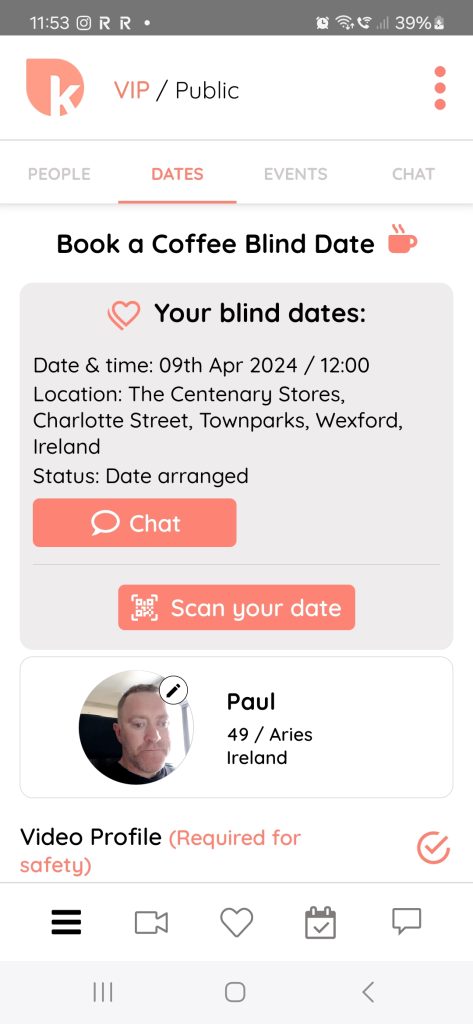This screenshot has width=473, height=1024.
Task: Go to the Events tab
Action: coord(295,174)
